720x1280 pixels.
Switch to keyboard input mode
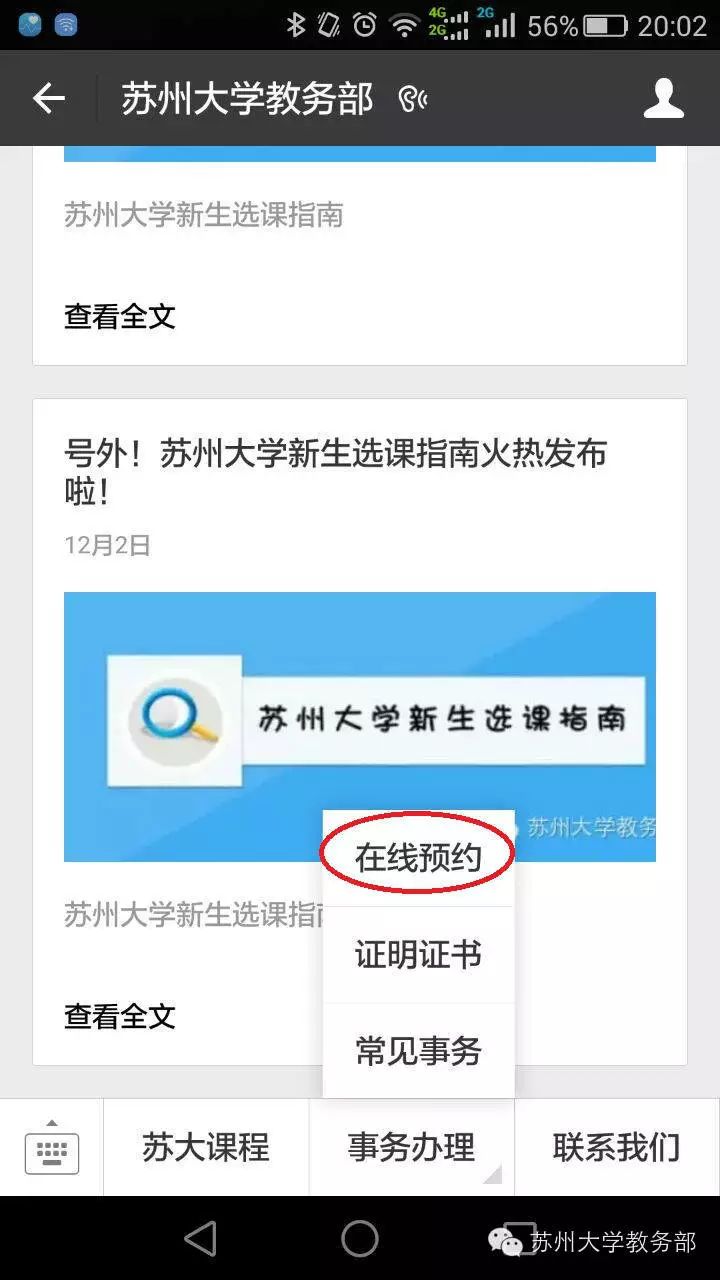[51, 1148]
